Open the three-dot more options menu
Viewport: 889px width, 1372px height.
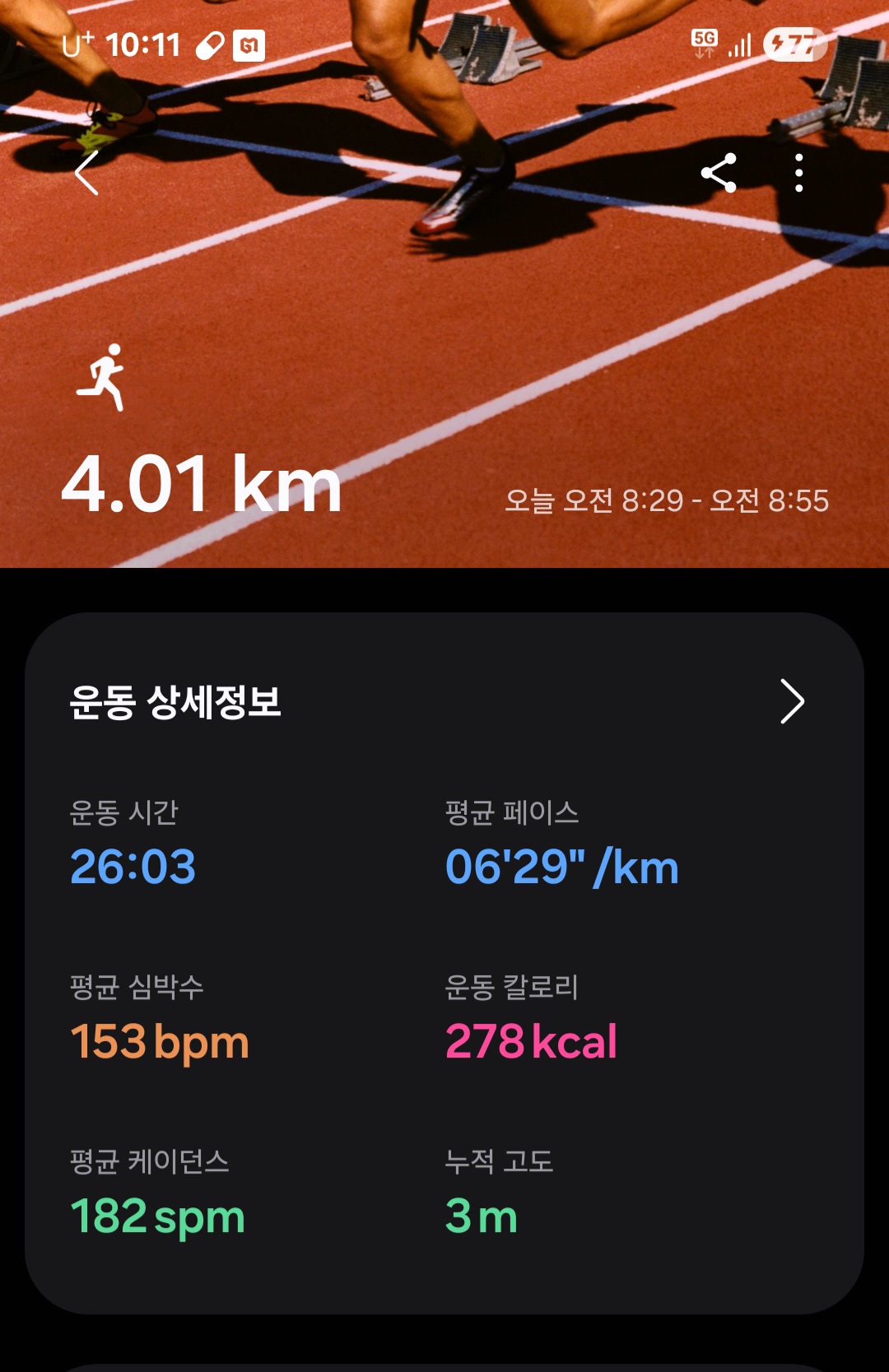(x=797, y=173)
